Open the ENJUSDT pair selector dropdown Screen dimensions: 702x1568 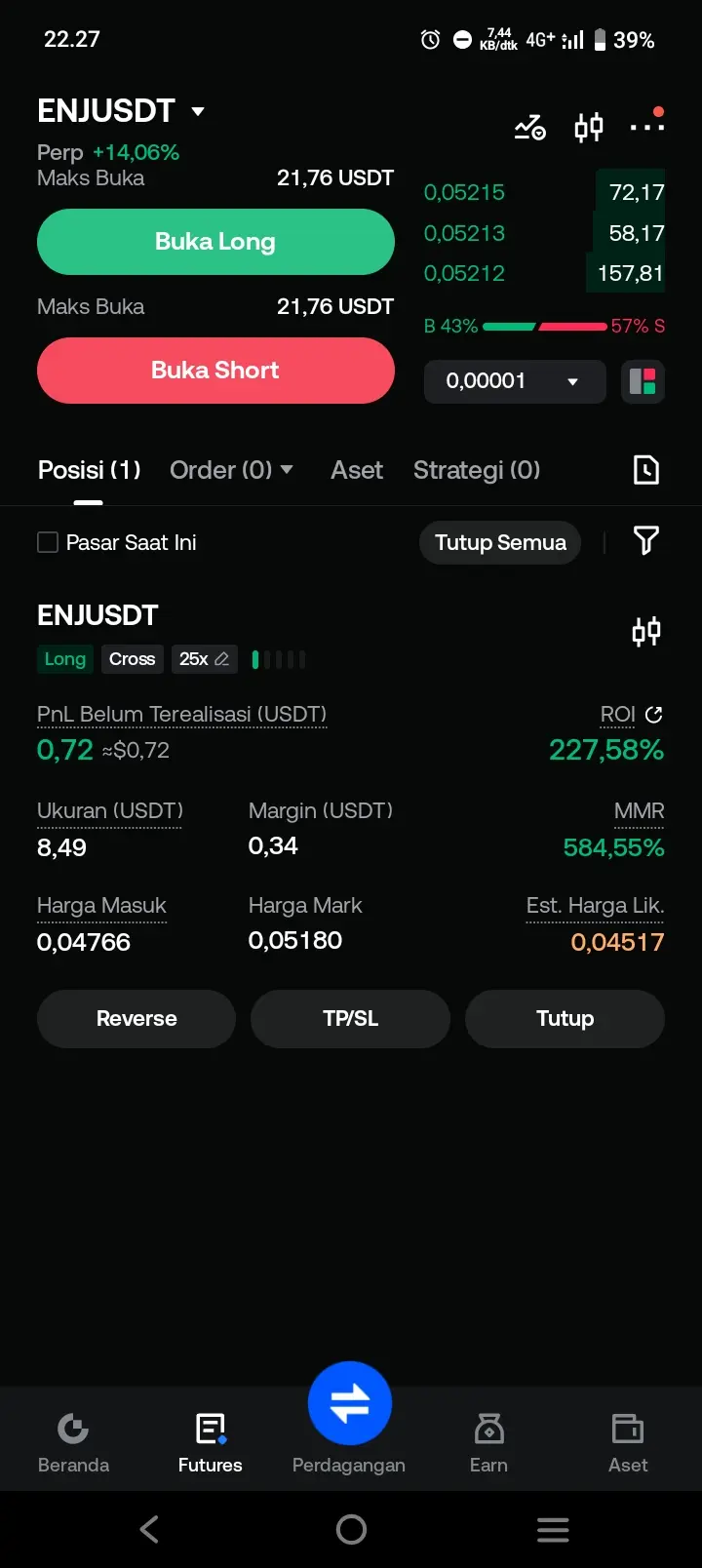click(x=121, y=111)
